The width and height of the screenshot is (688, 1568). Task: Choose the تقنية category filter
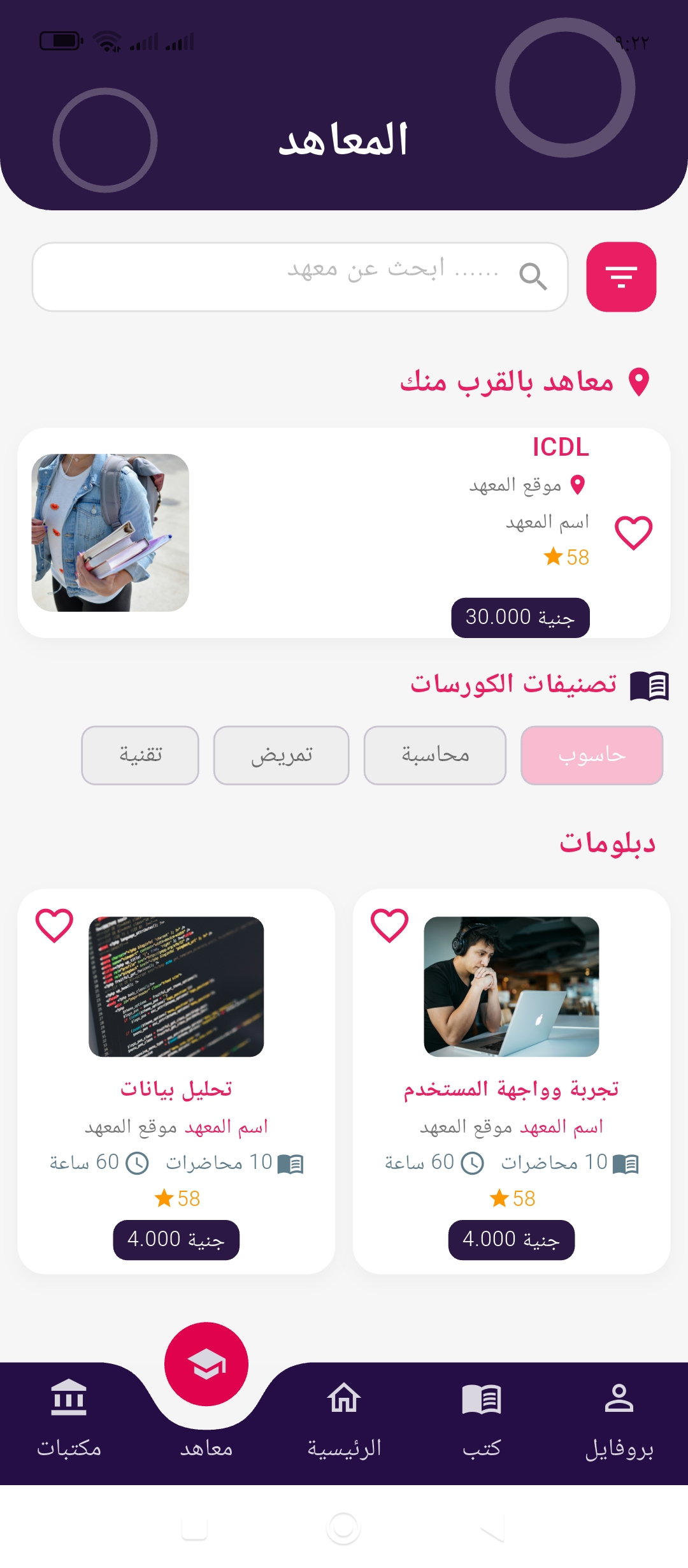[x=139, y=755]
